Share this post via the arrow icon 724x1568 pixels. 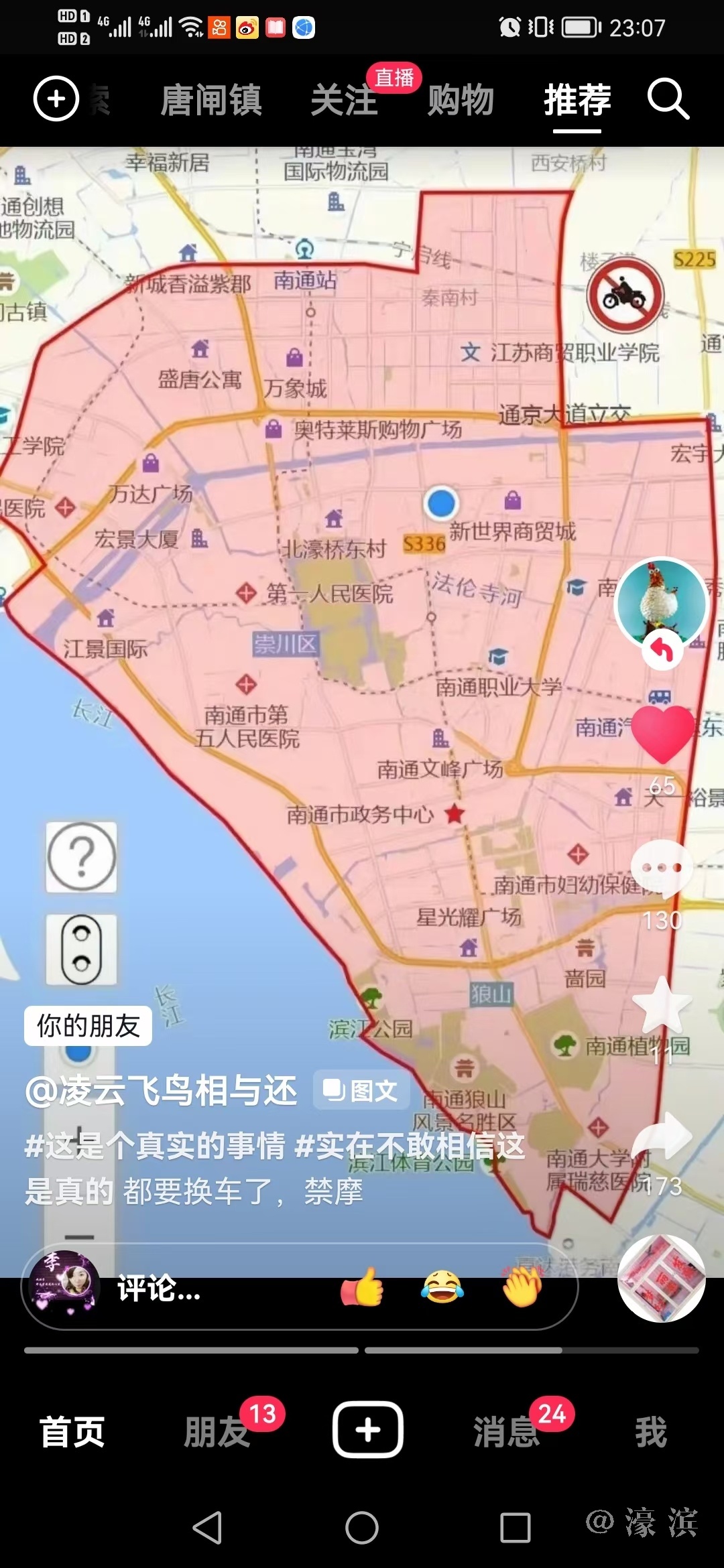pyautogui.click(x=662, y=1136)
